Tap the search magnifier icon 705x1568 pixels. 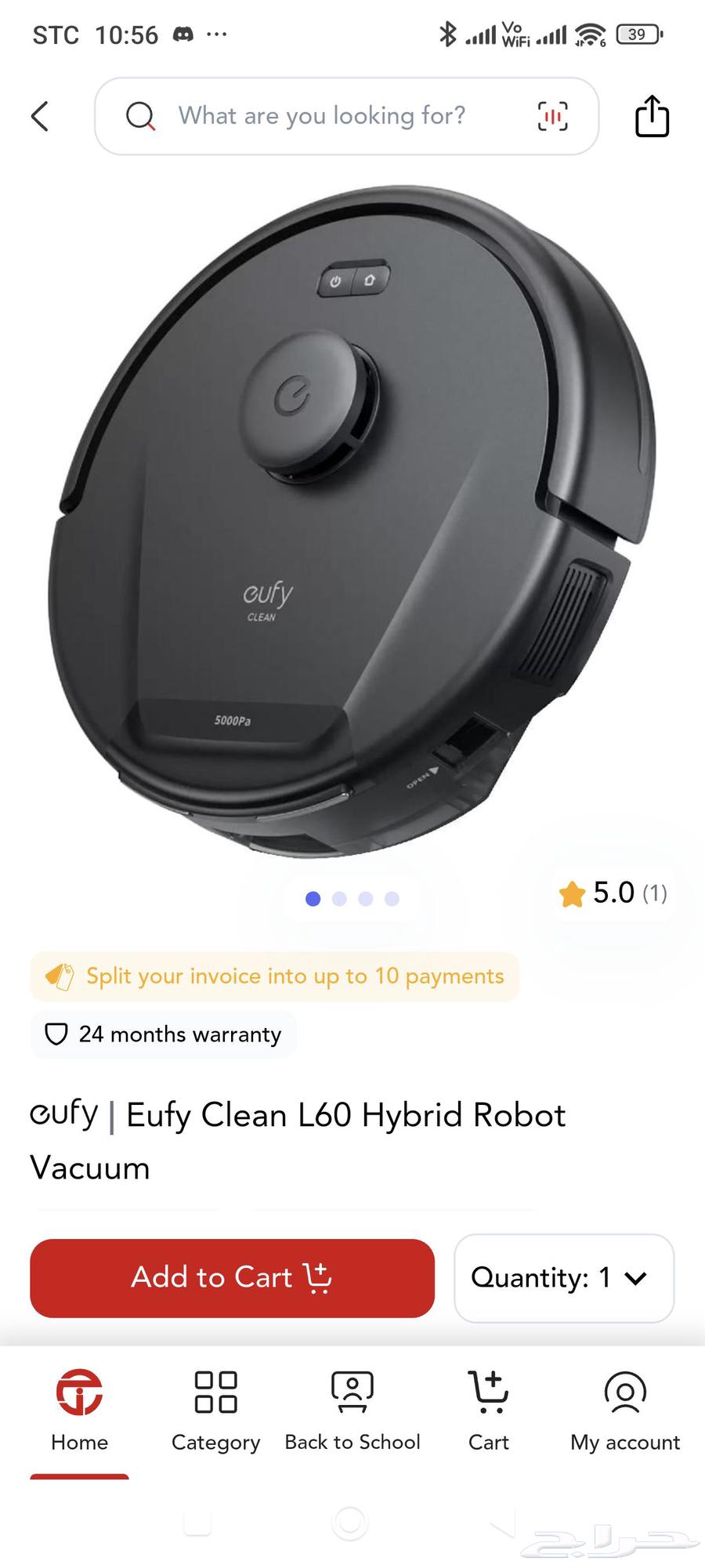point(141,116)
